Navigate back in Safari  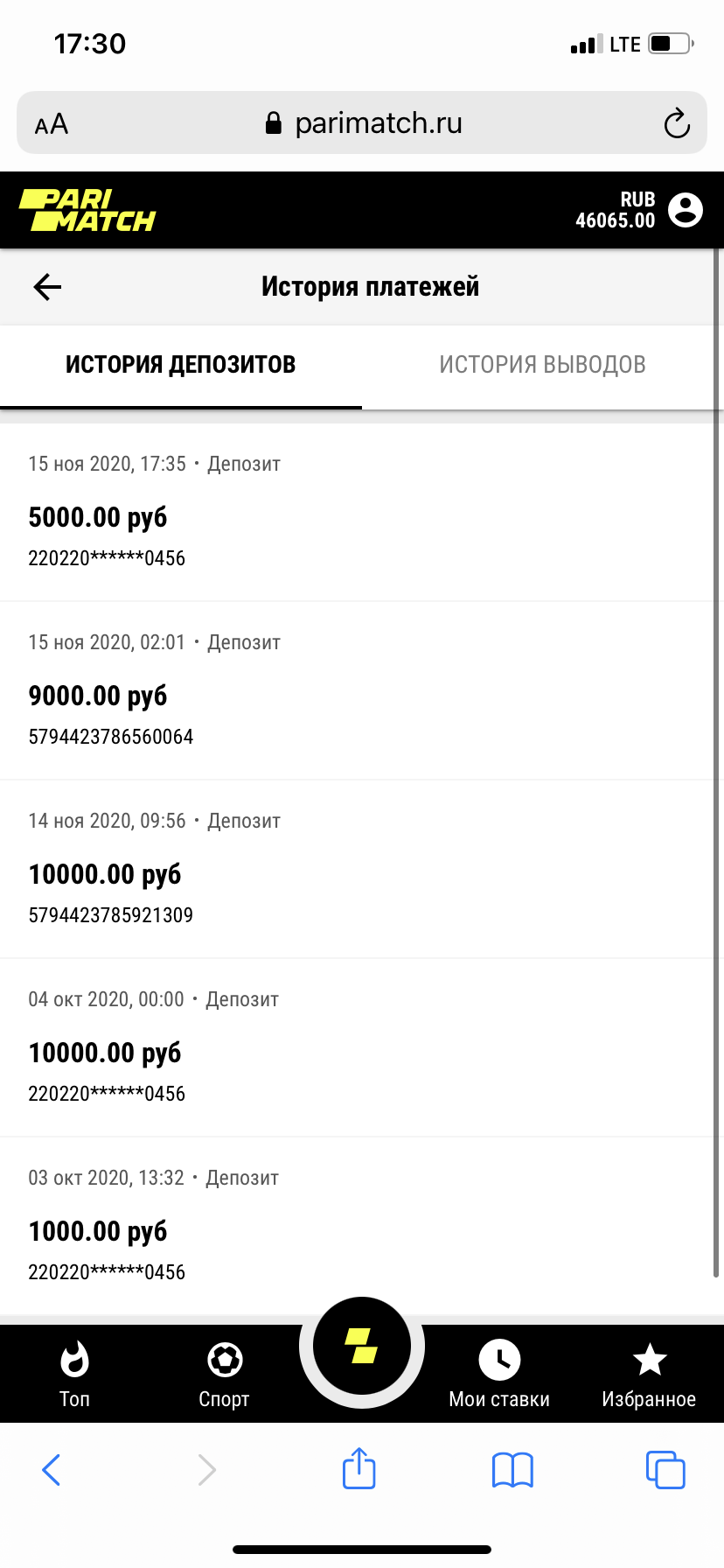point(52,1470)
